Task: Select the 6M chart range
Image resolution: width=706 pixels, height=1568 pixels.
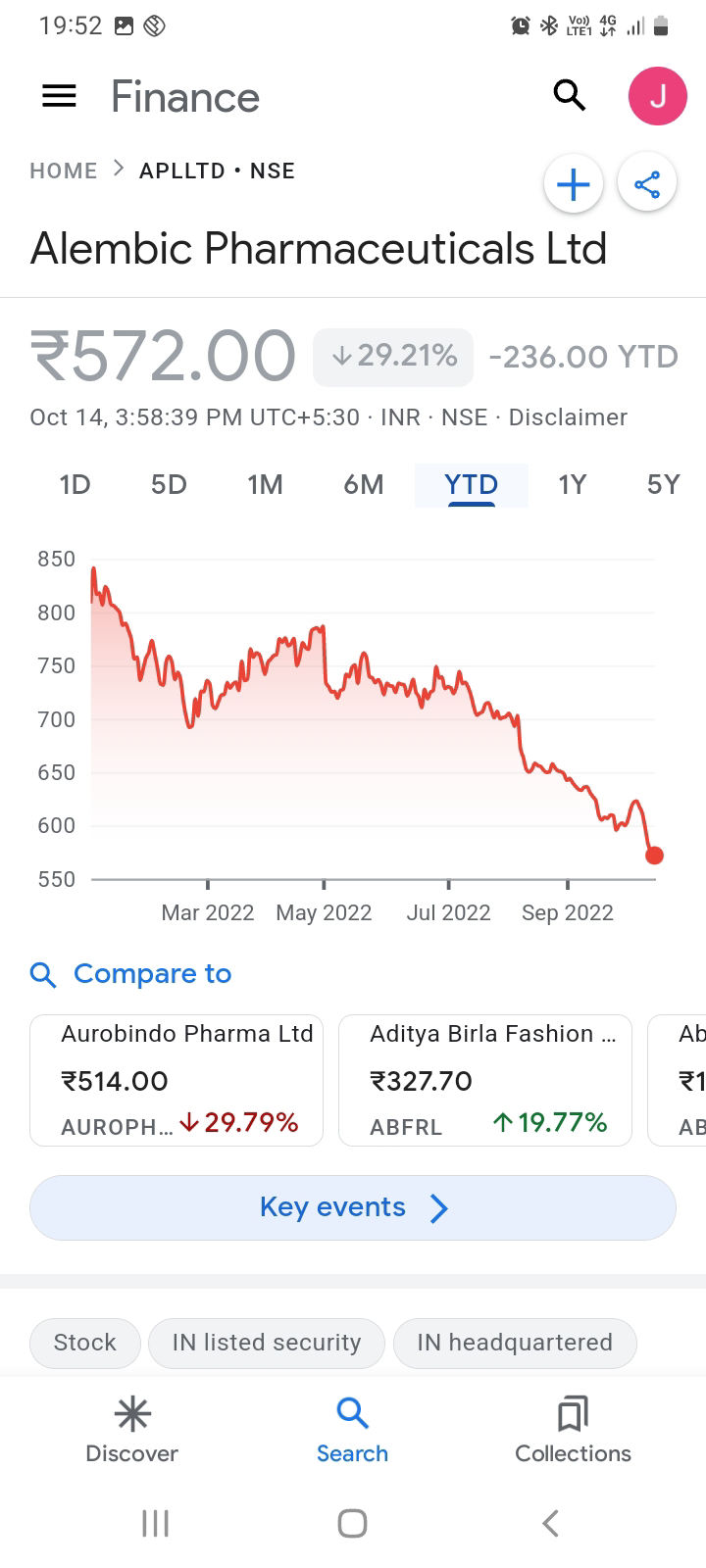Action: (363, 485)
